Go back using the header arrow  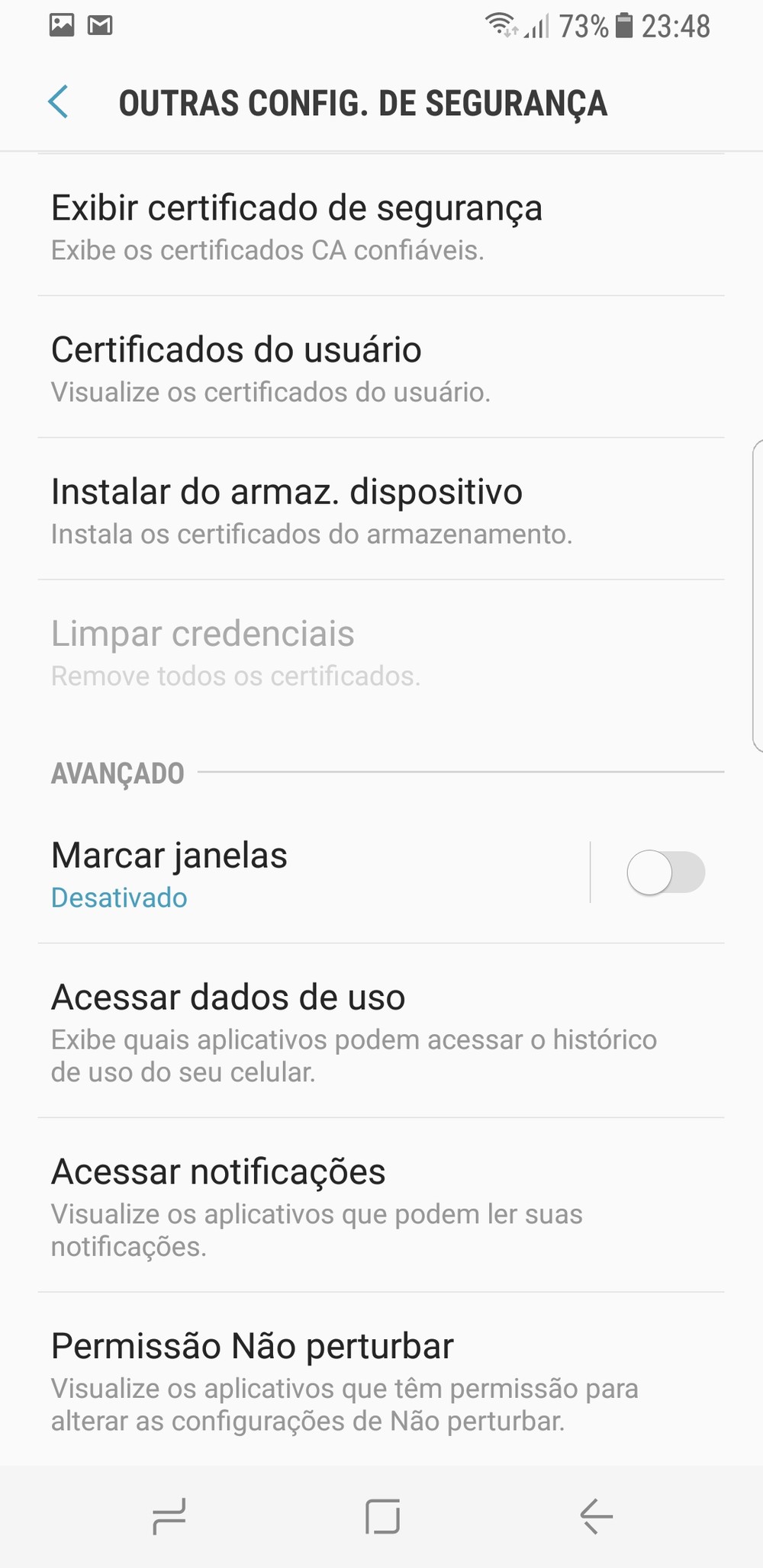click(x=58, y=102)
